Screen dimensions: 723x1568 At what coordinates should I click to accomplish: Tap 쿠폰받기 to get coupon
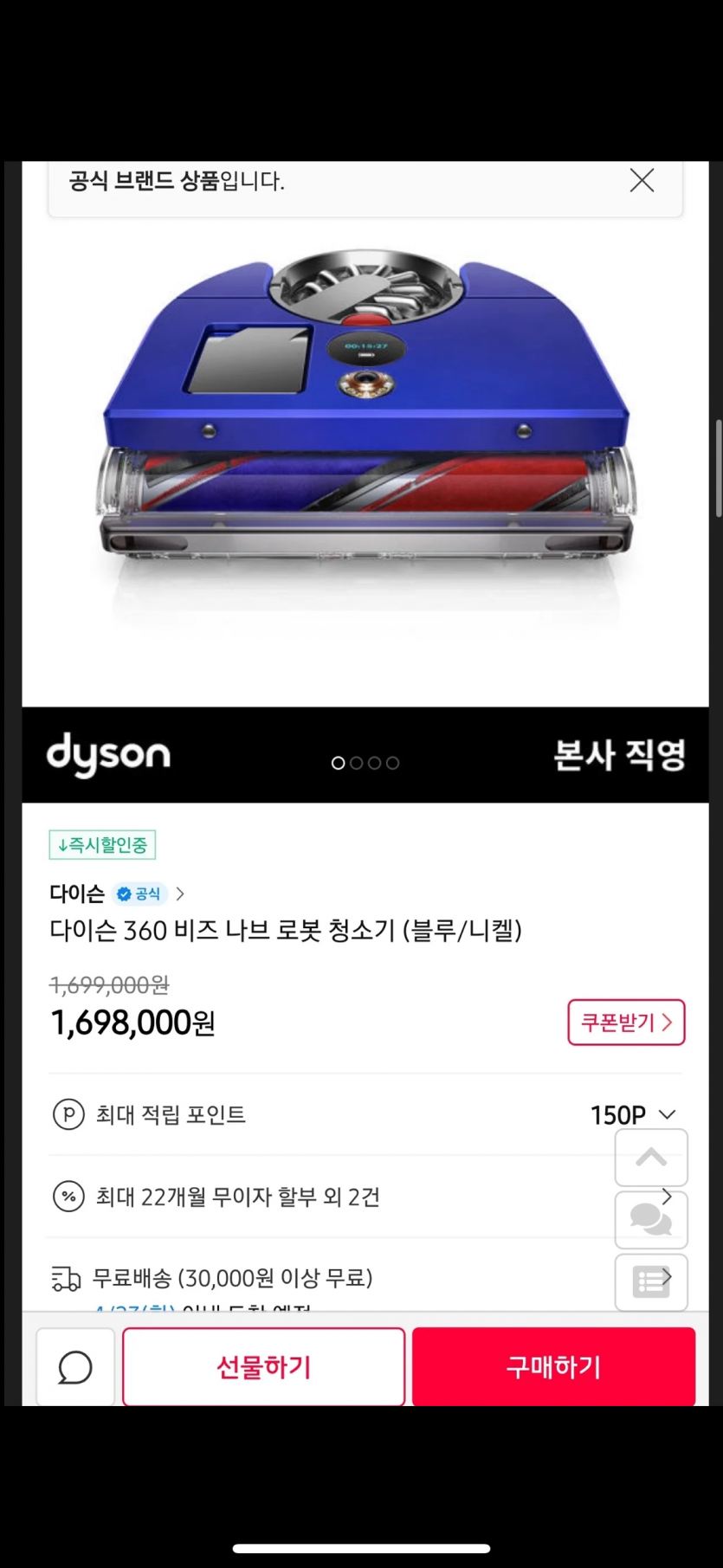(x=626, y=1023)
